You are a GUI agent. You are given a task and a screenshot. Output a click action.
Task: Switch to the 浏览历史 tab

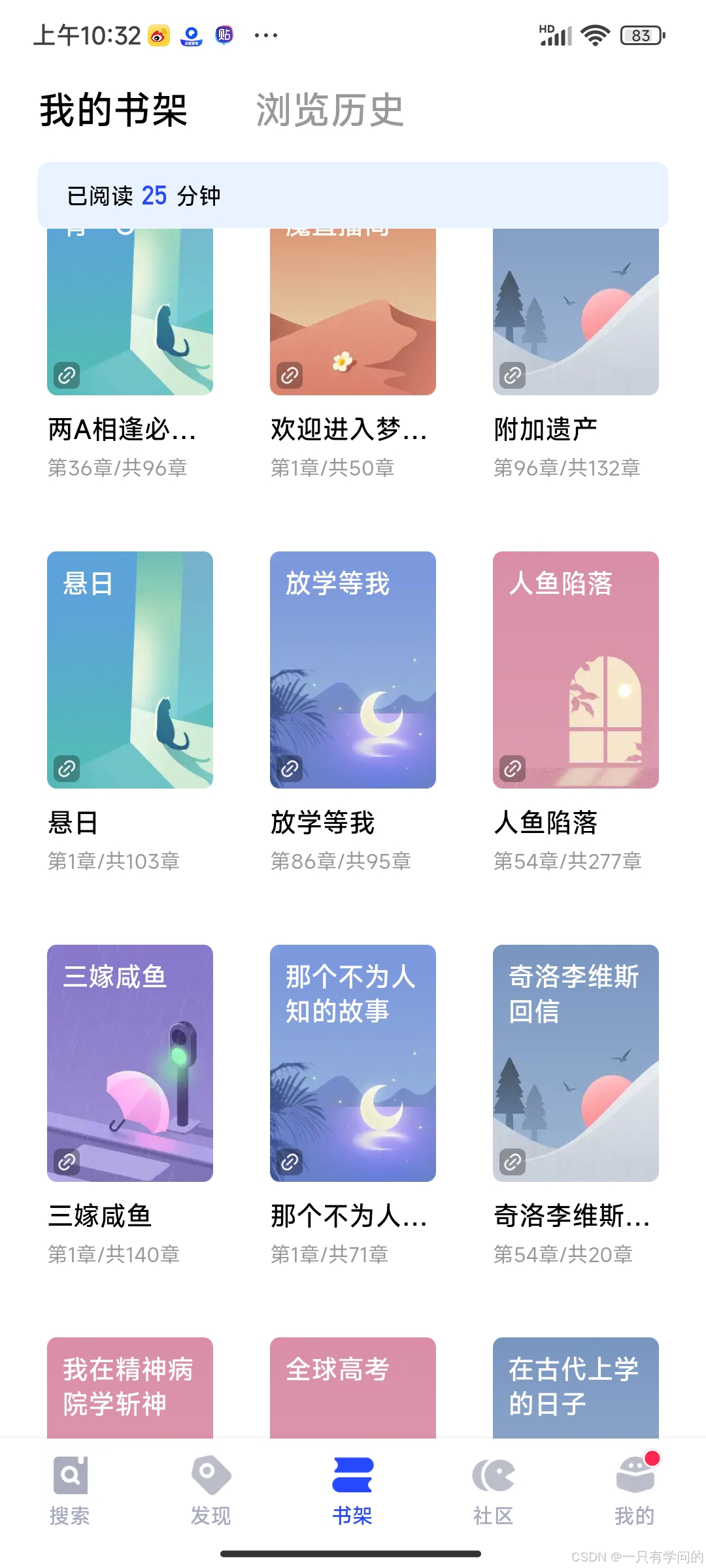(x=329, y=110)
